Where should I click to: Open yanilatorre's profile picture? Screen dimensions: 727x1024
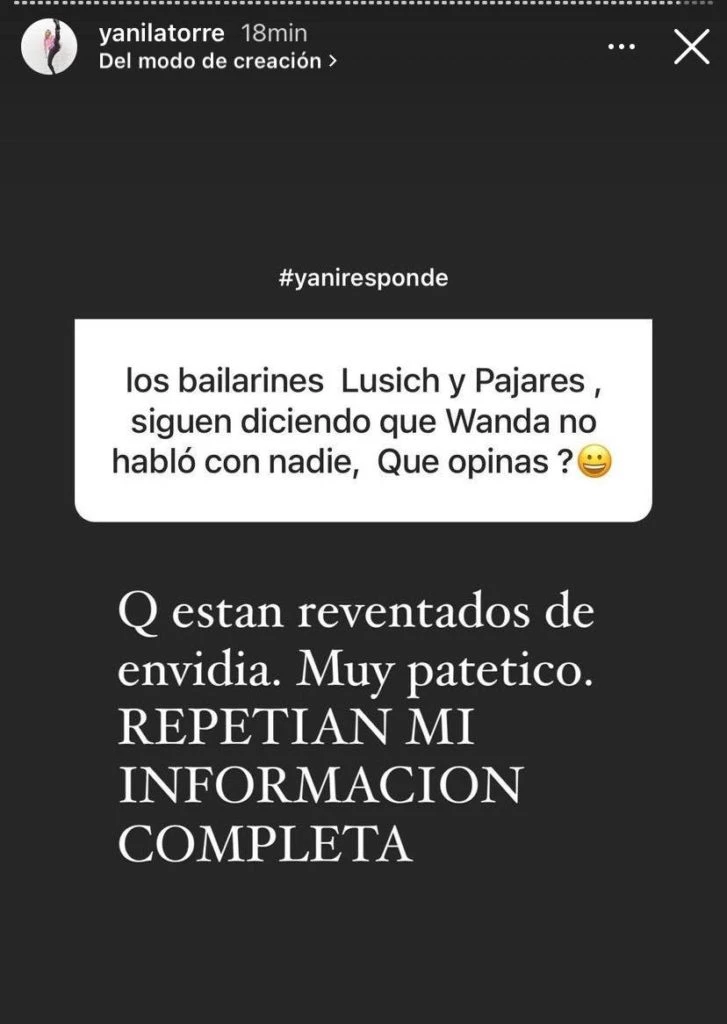pyautogui.click(x=49, y=47)
